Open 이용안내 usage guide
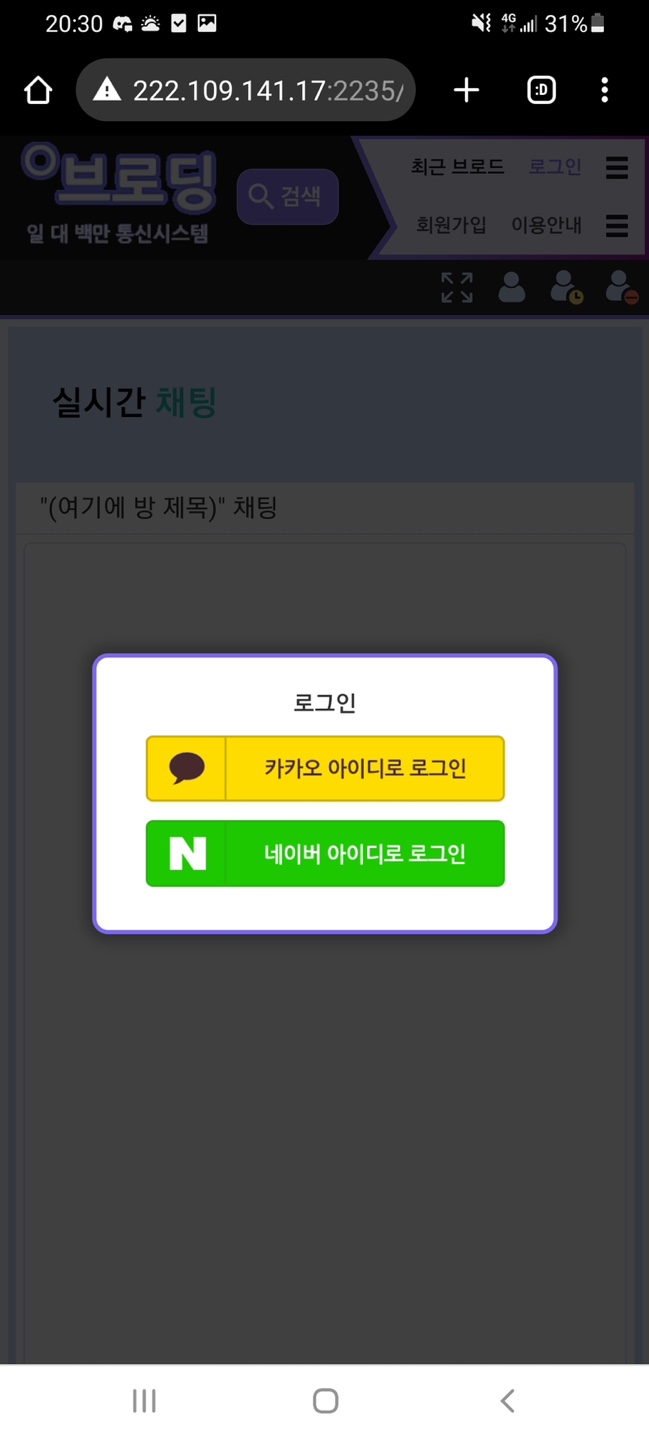The height and width of the screenshot is (1440, 649). tap(546, 225)
